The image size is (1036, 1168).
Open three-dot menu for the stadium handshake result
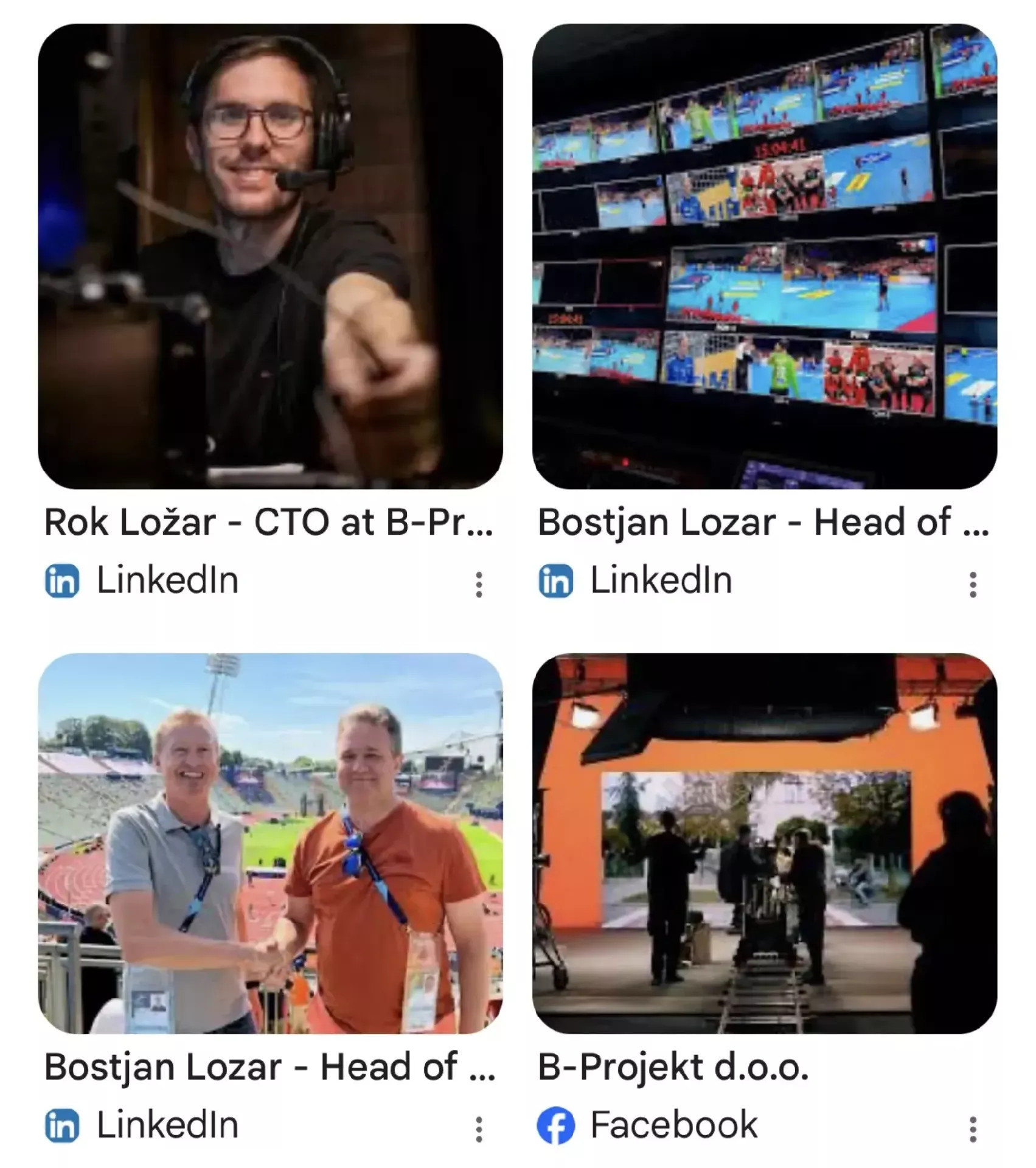point(479,1129)
